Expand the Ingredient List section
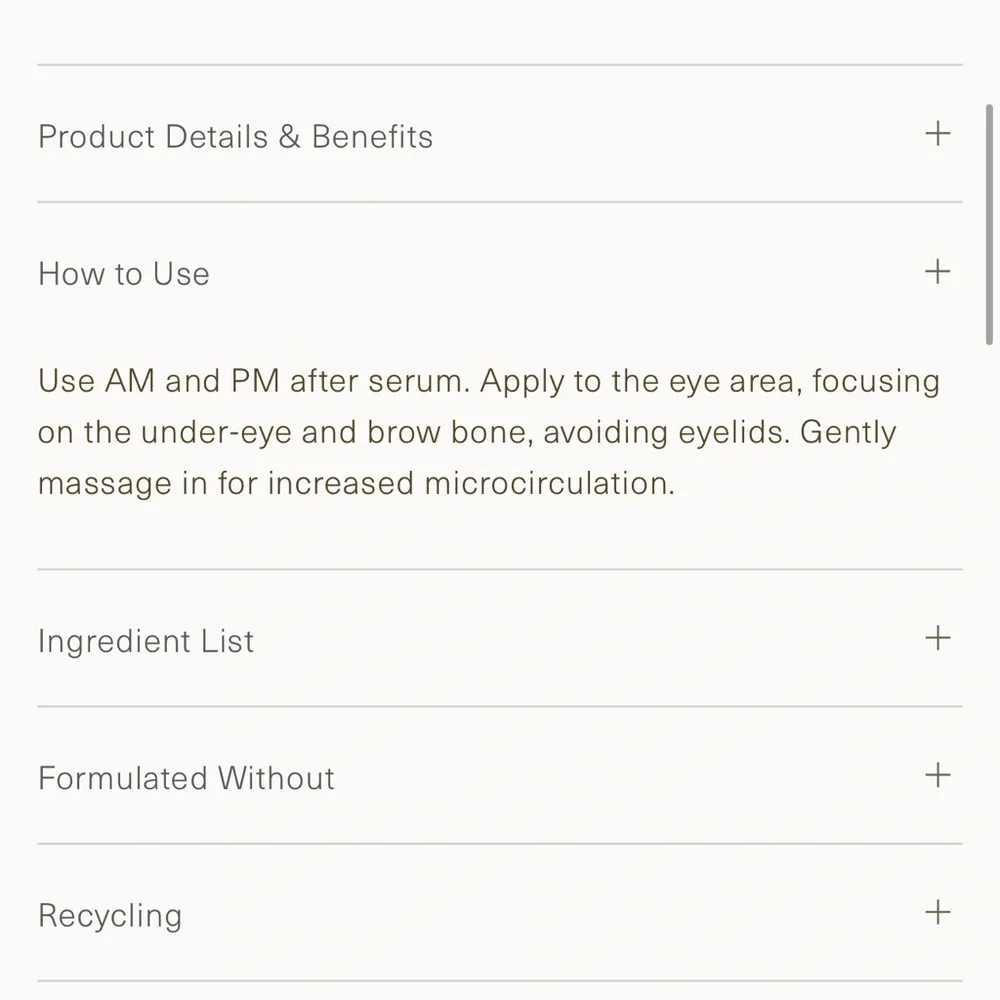 (x=937, y=638)
